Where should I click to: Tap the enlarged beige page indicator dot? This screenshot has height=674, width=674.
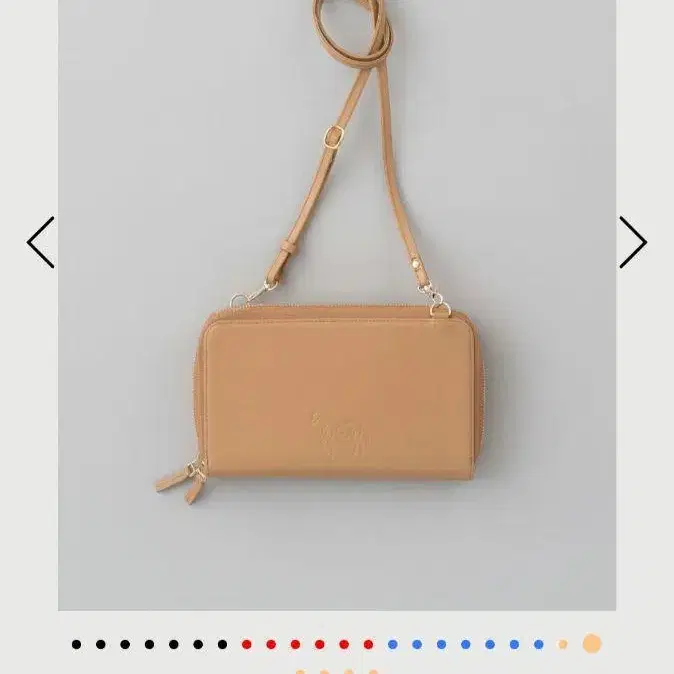coord(592,644)
